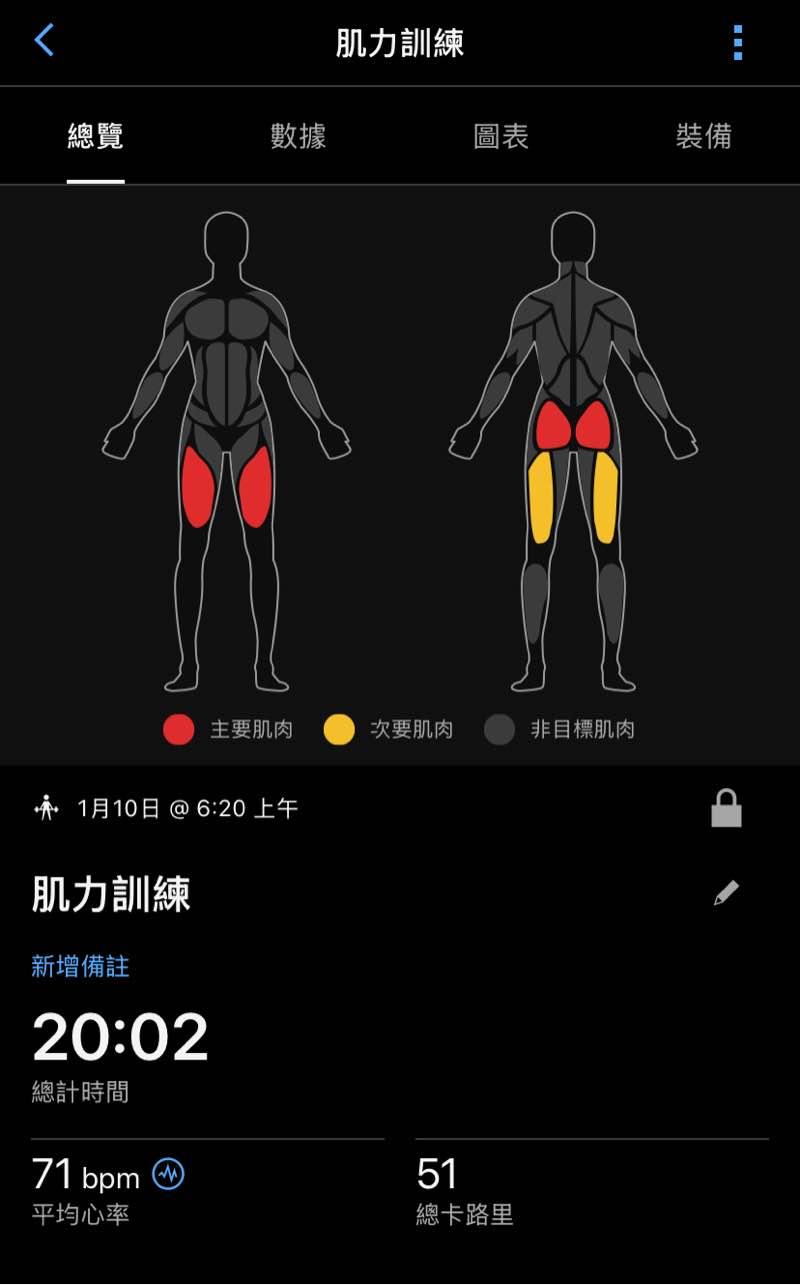Image resolution: width=800 pixels, height=1285 pixels.
Task: Open the three-dot overflow menu
Action: [x=737, y=43]
